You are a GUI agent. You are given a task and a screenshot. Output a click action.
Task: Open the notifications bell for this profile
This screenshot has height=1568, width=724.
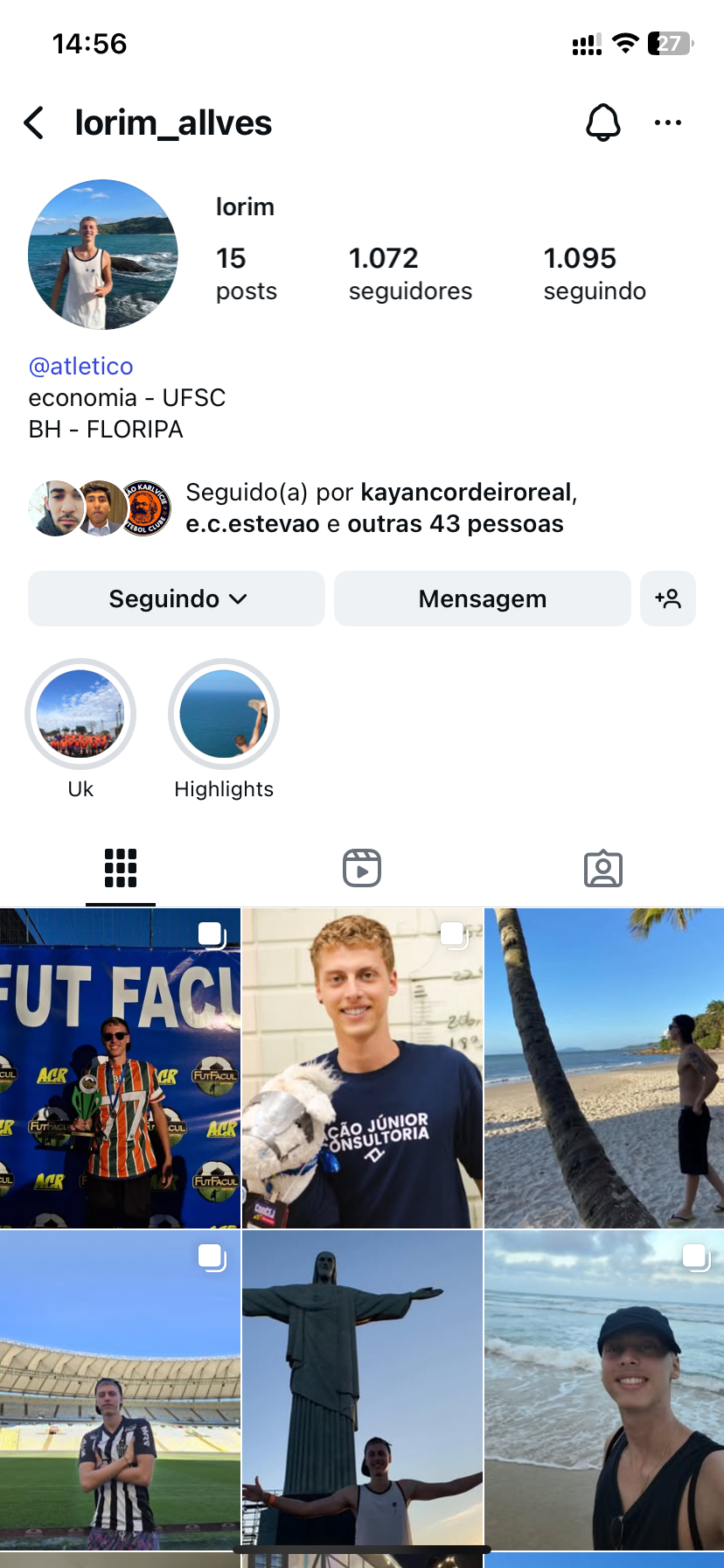tap(602, 122)
